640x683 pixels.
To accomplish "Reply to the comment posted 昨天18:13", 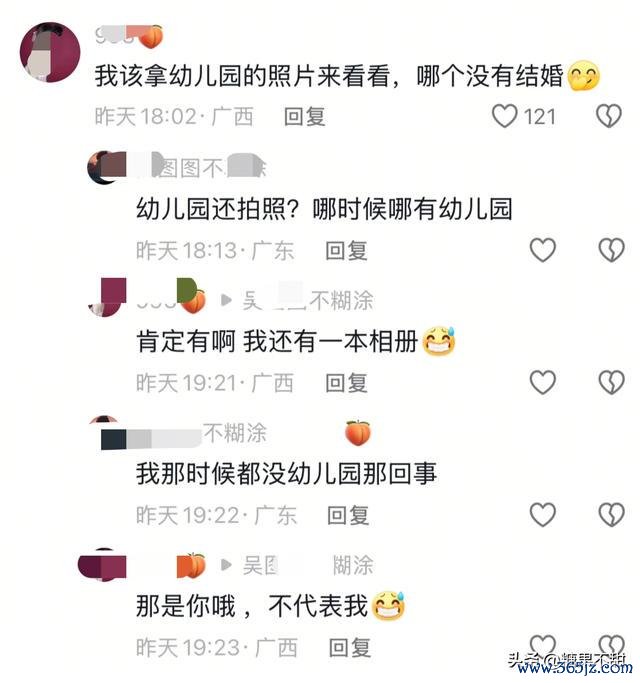I will tap(347, 250).
